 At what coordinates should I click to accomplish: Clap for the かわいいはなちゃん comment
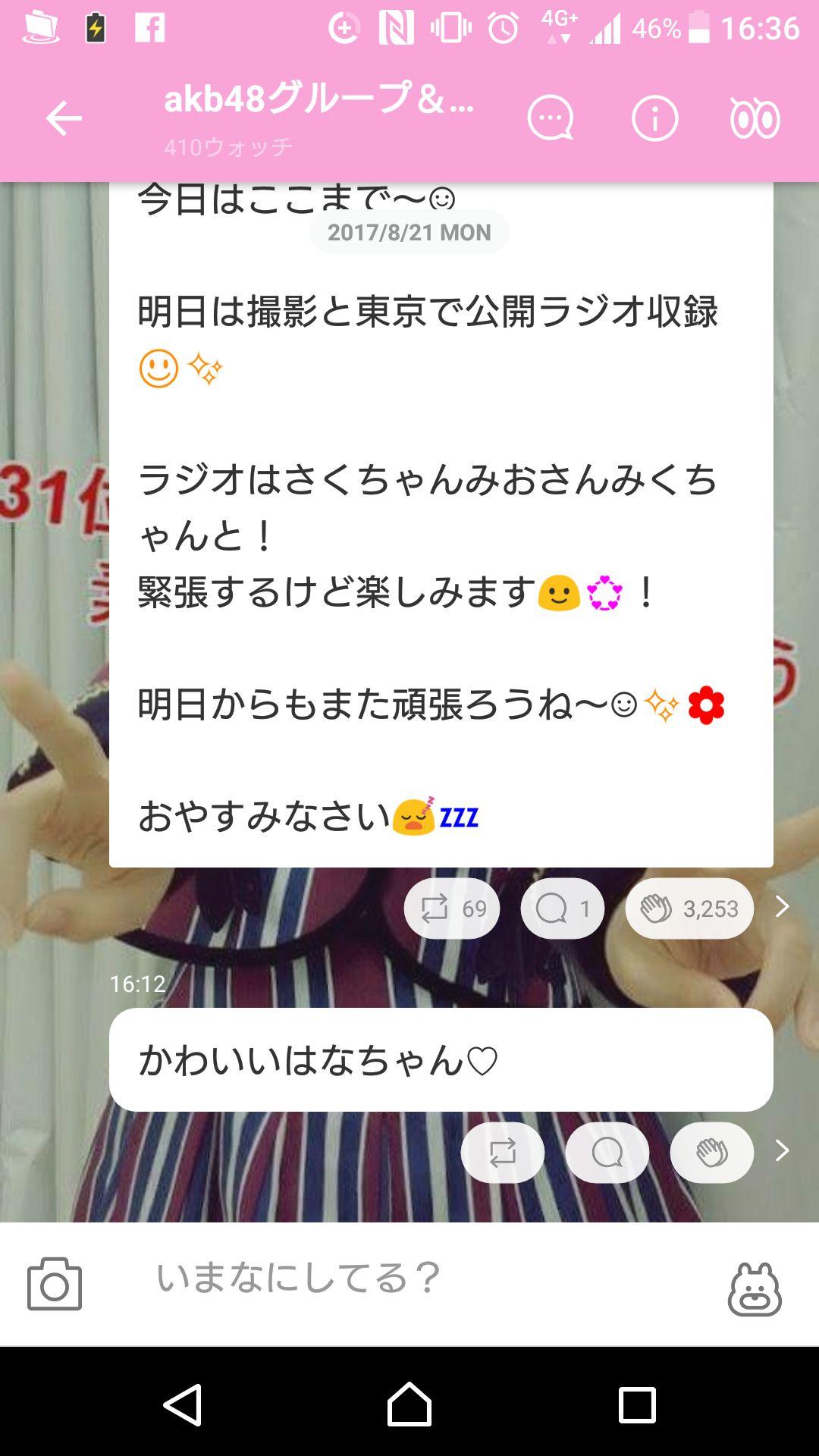pyautogui.click(x=711, y=1152)
